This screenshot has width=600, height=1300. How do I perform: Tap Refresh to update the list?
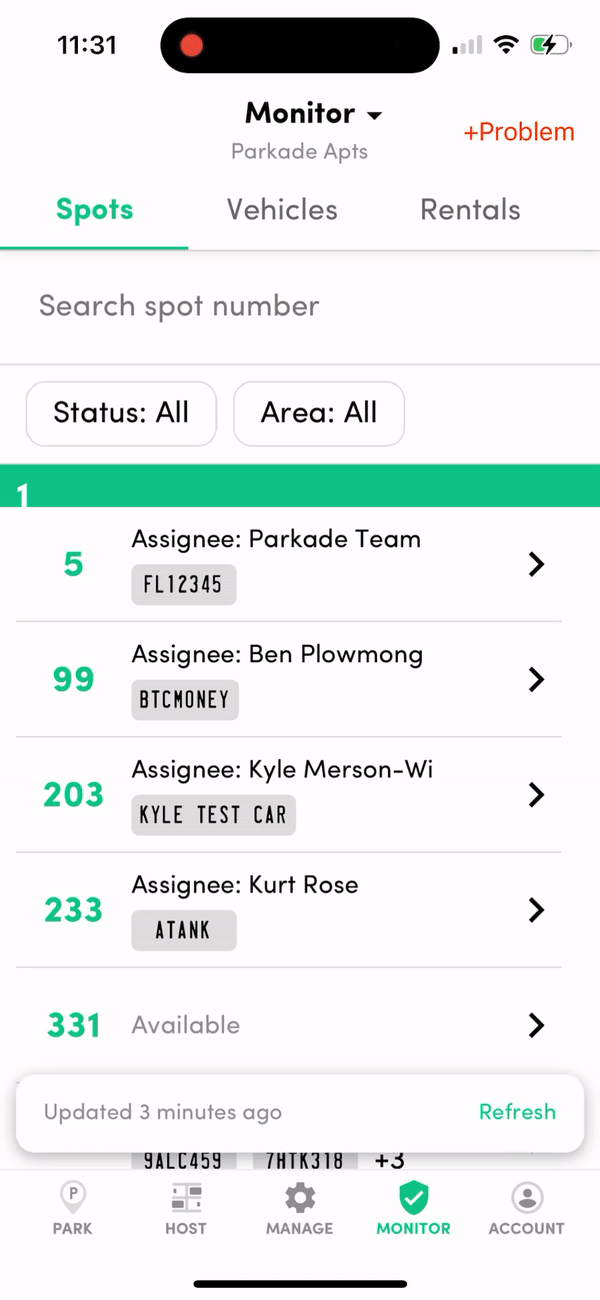(517, 1112)
